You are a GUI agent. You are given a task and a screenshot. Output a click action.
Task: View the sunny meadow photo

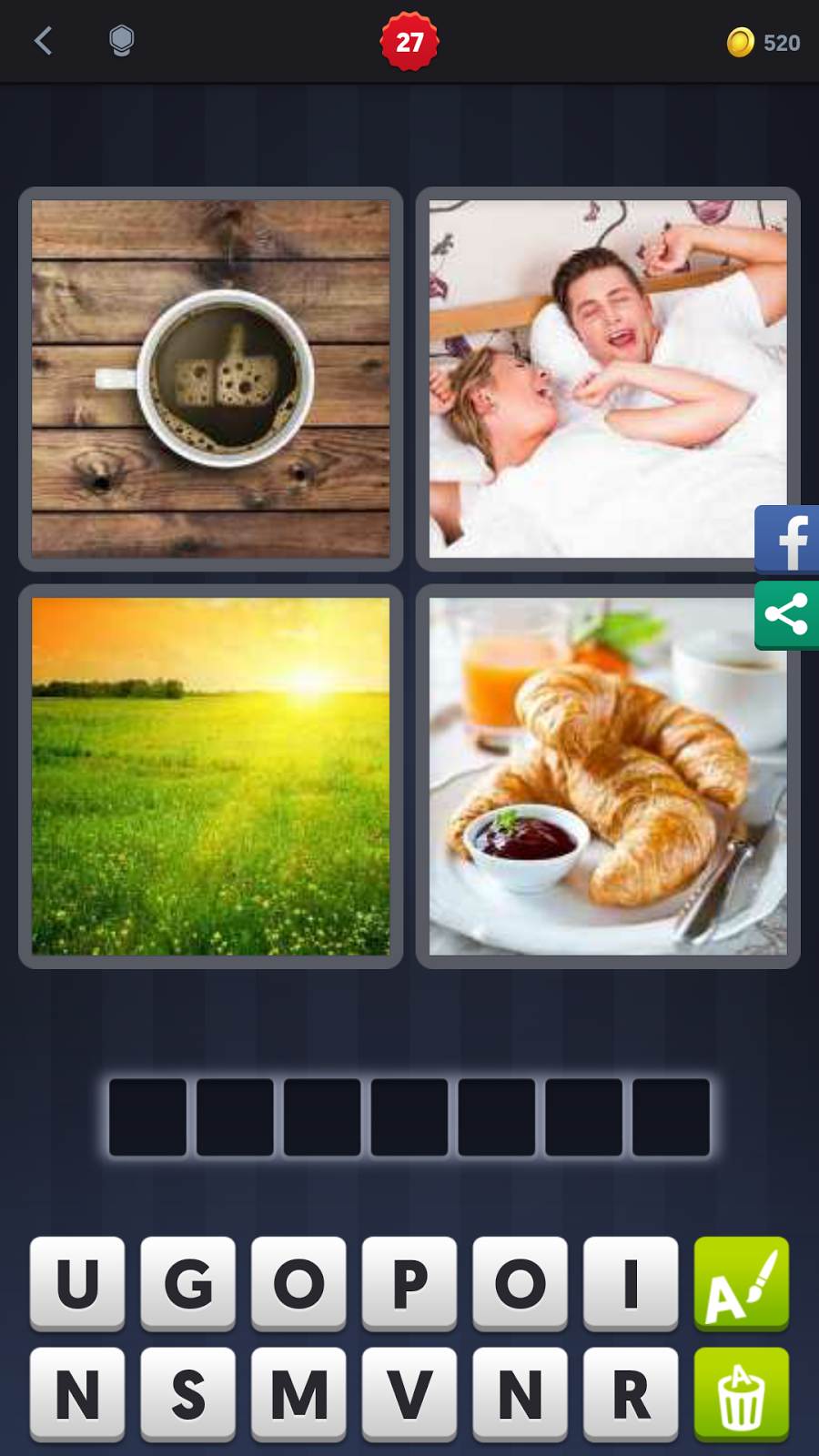pos(210,774)
